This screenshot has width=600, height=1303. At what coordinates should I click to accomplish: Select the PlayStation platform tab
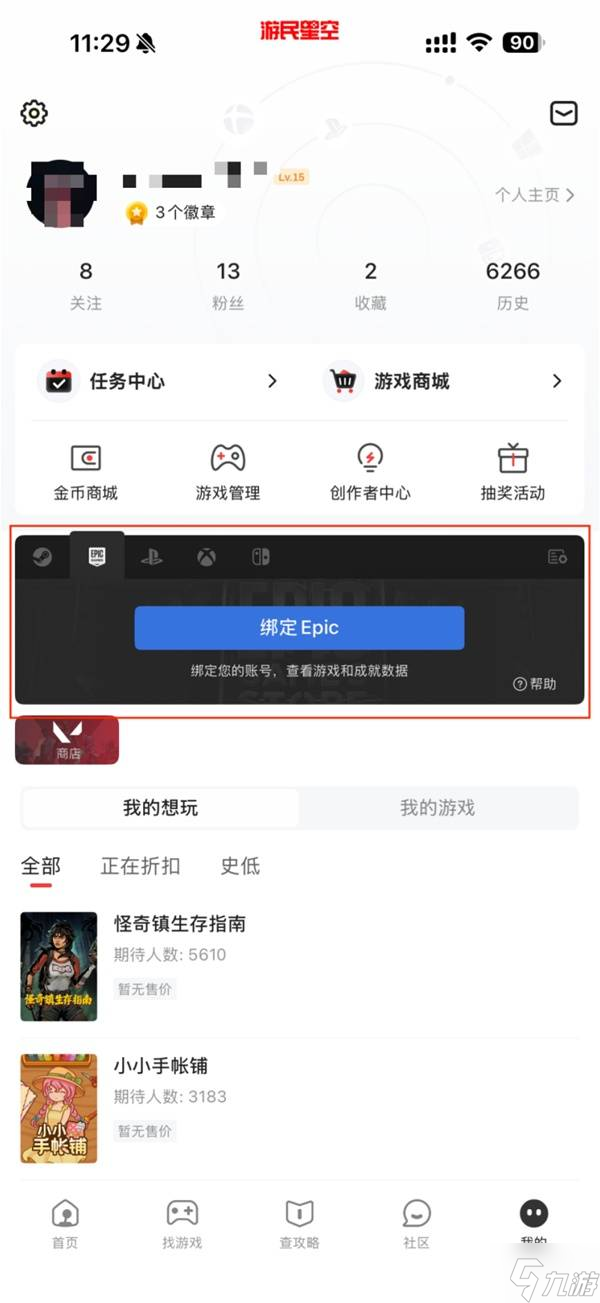coord(152,557)
